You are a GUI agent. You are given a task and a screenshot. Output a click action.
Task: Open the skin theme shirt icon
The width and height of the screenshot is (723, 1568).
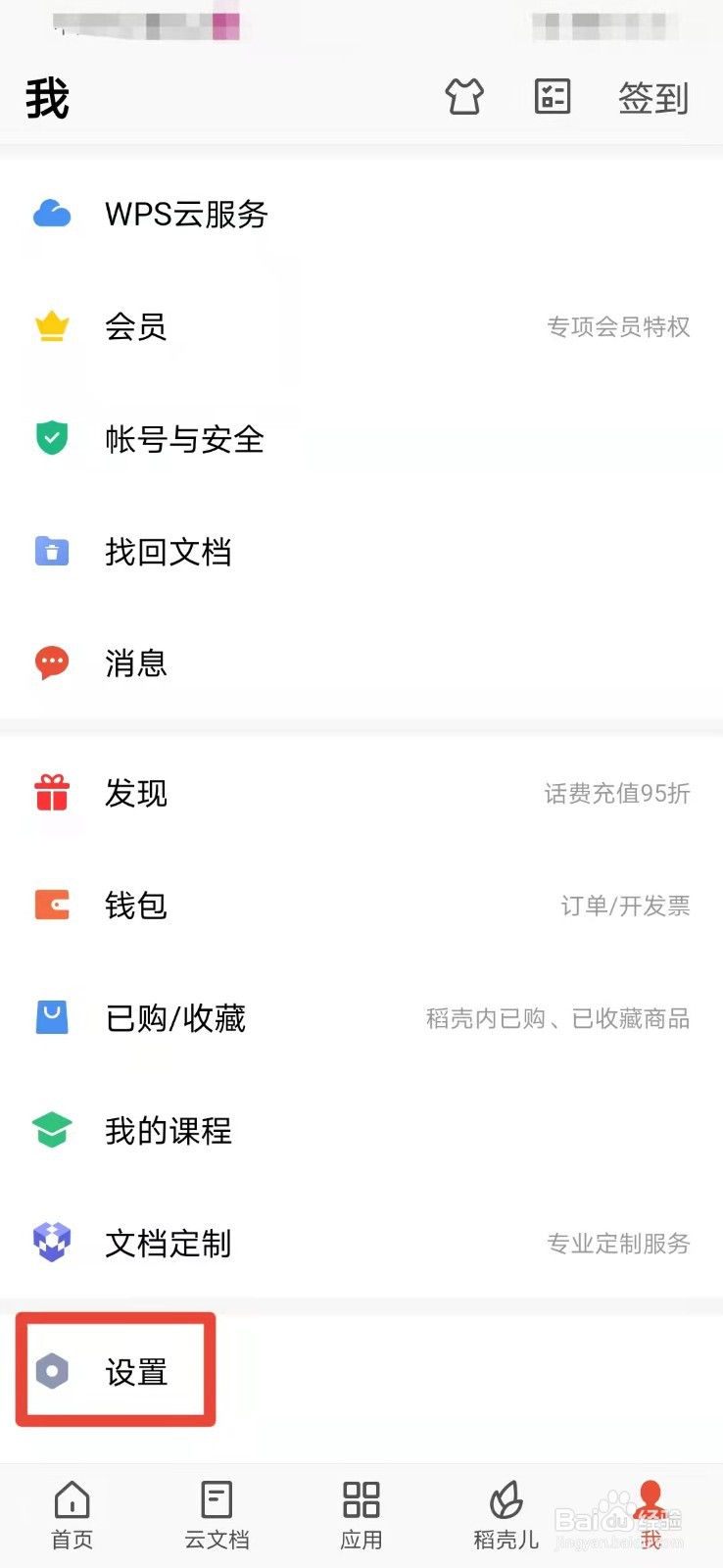point(464,97)
